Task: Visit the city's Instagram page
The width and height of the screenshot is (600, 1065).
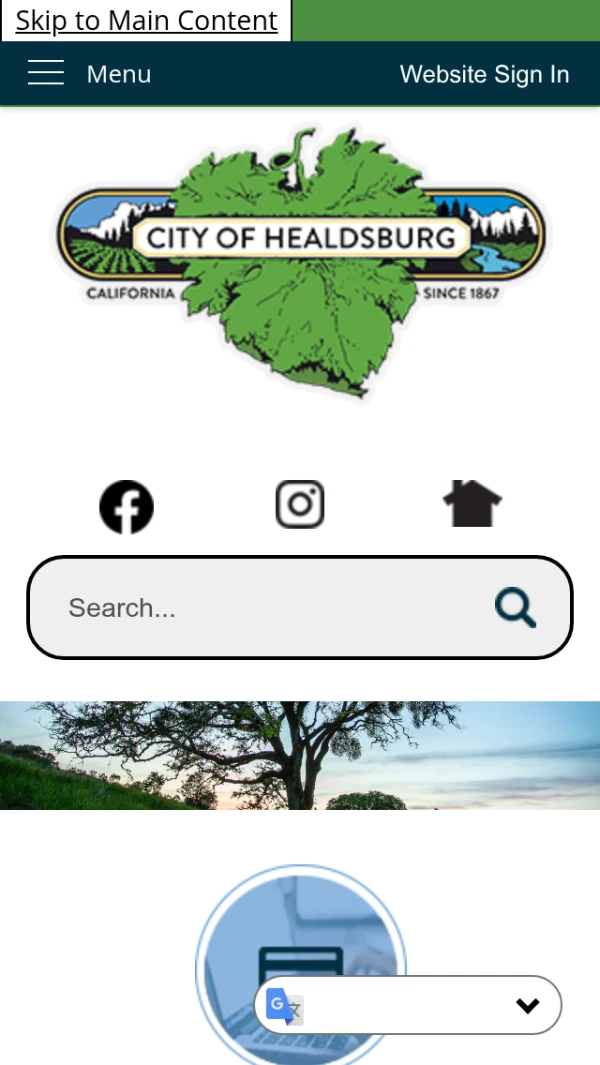Action: click(300, 504)
